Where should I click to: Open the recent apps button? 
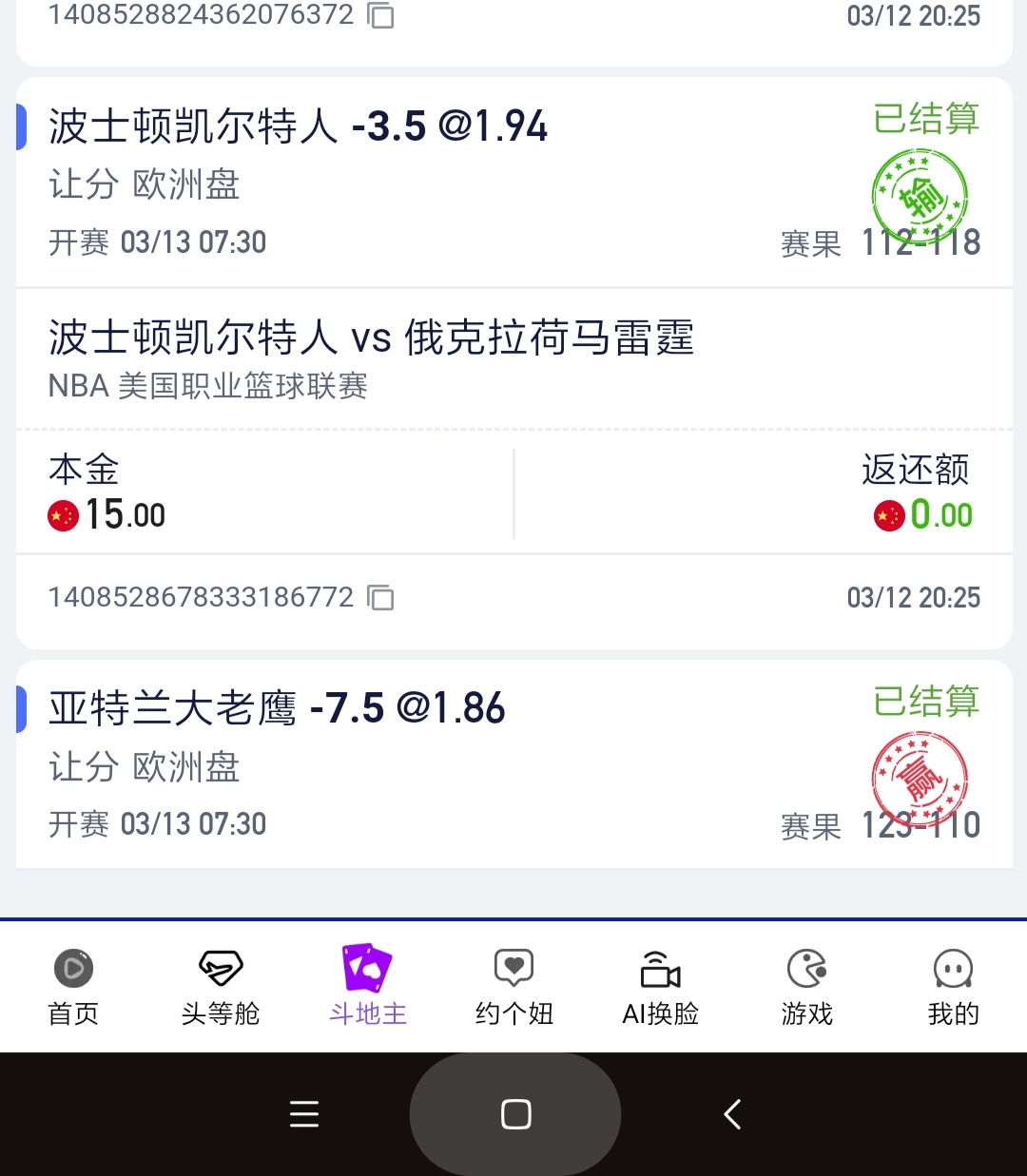(304, 1114)
